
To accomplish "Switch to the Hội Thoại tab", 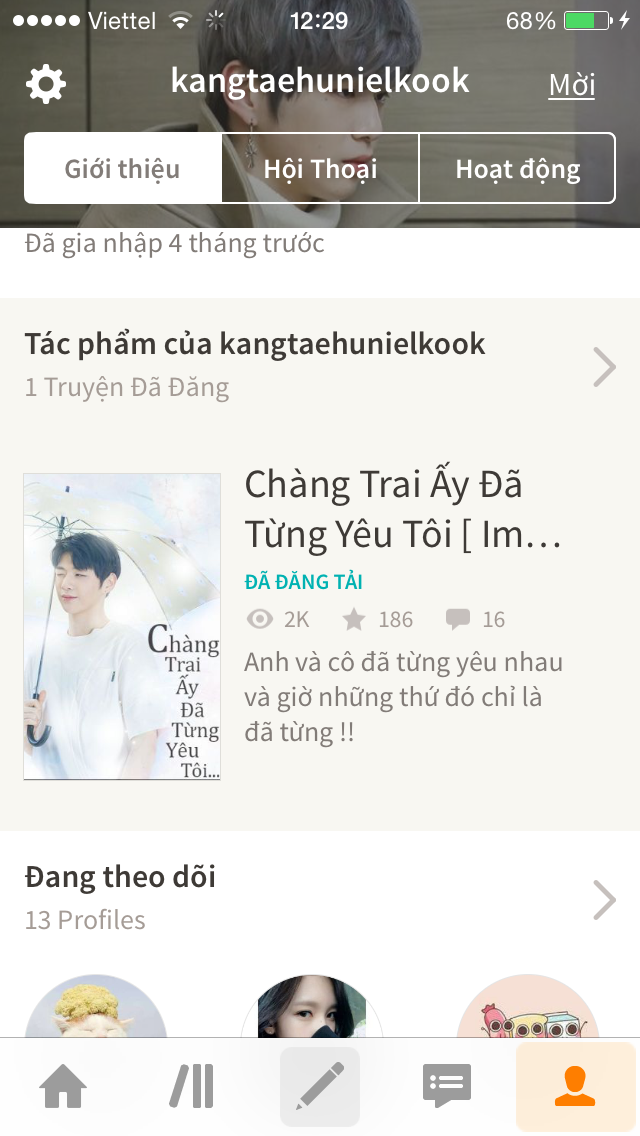I will pos(320,168).
